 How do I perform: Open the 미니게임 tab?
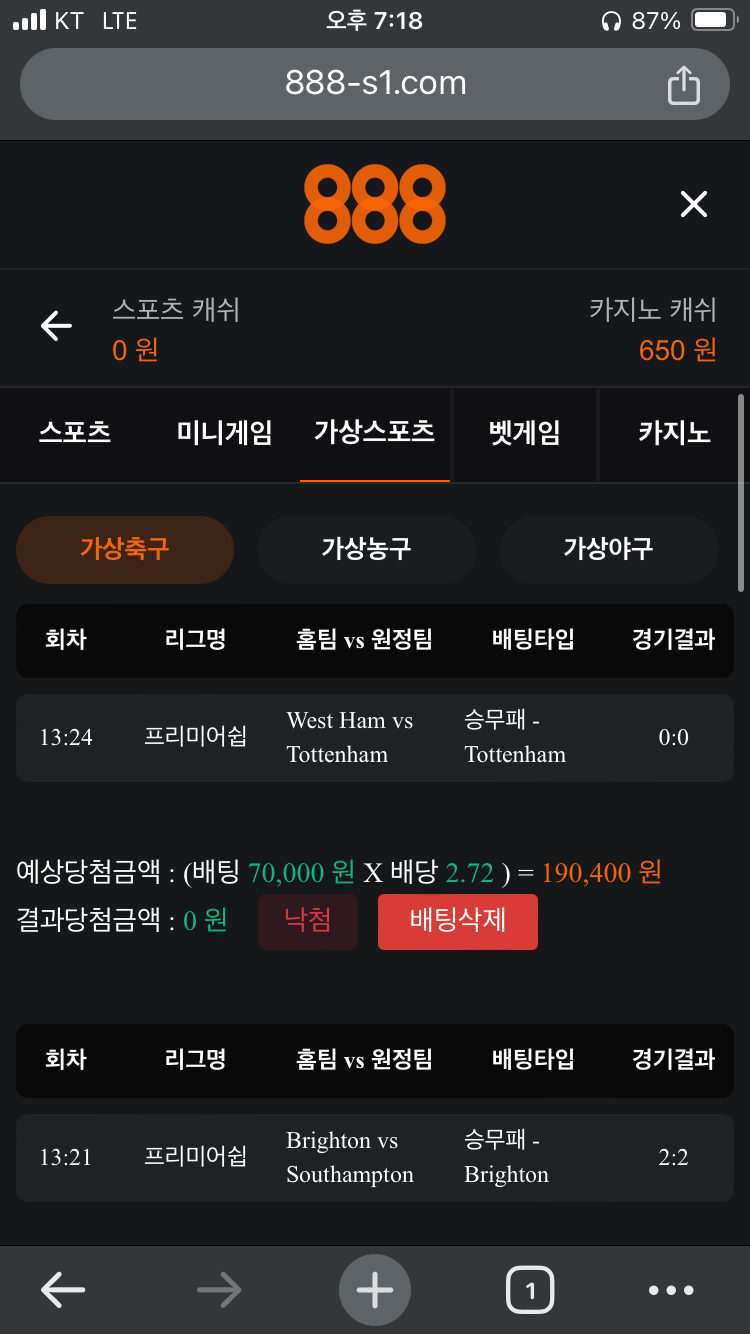(224, 433)
